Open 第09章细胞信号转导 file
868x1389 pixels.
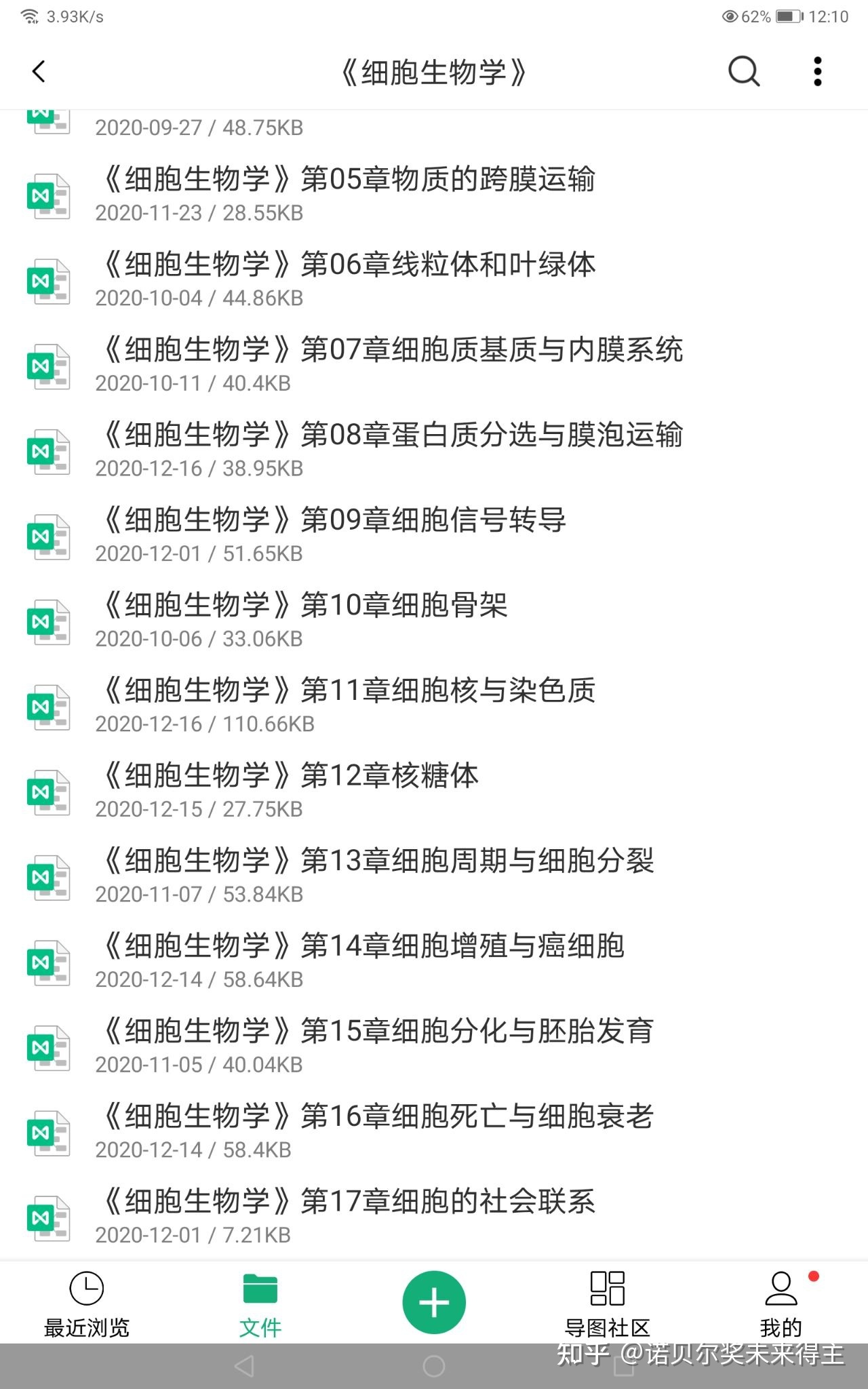332,534
